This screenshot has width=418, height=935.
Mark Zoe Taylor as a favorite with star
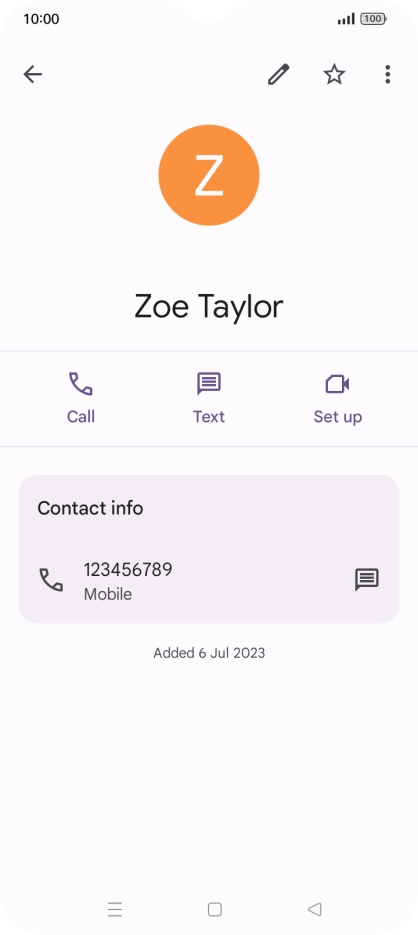[334, 75]
